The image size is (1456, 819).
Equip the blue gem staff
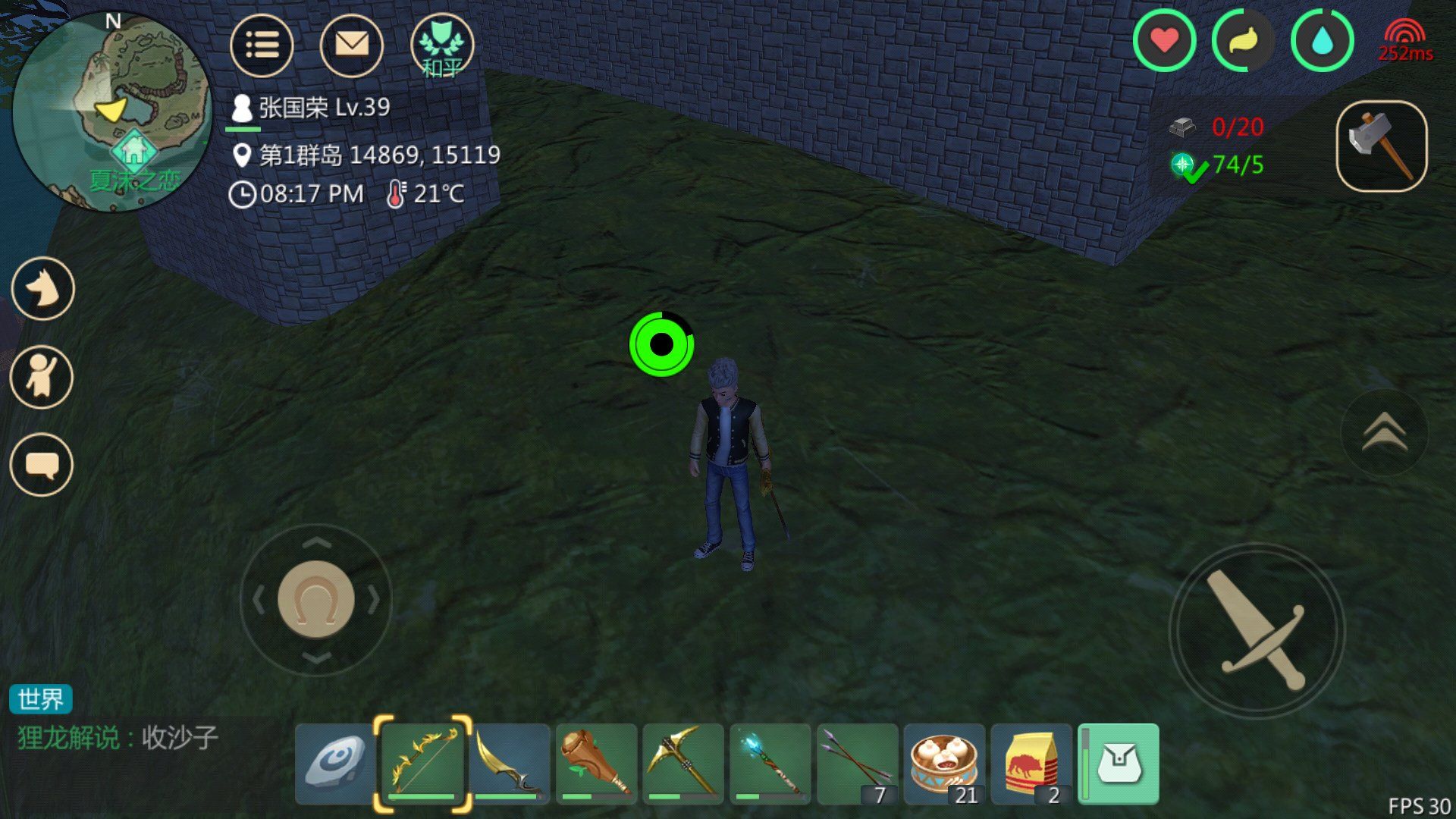point(770,763)
